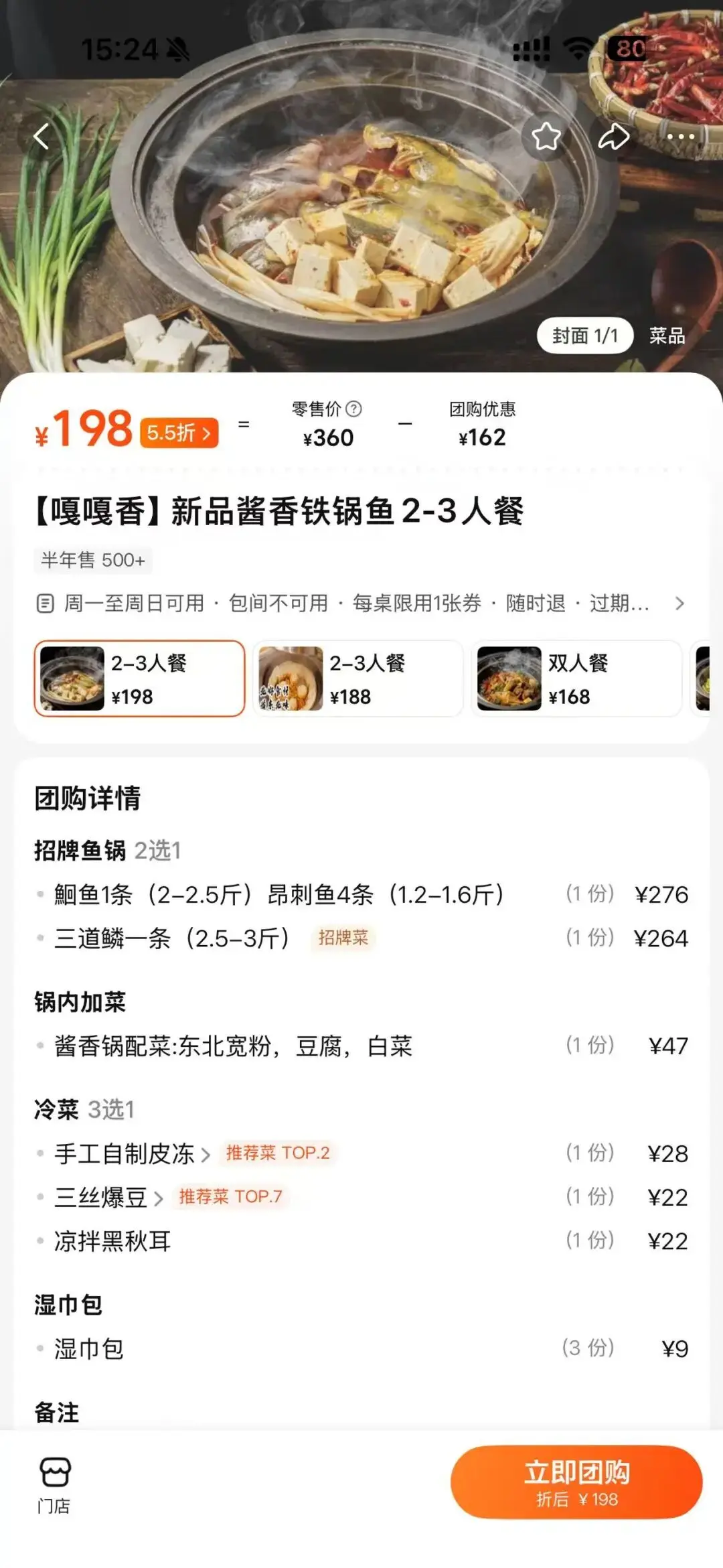Open the three-dot overflow menu
Viewport: 723px width, 1568px height.
(x=681, y=137)
